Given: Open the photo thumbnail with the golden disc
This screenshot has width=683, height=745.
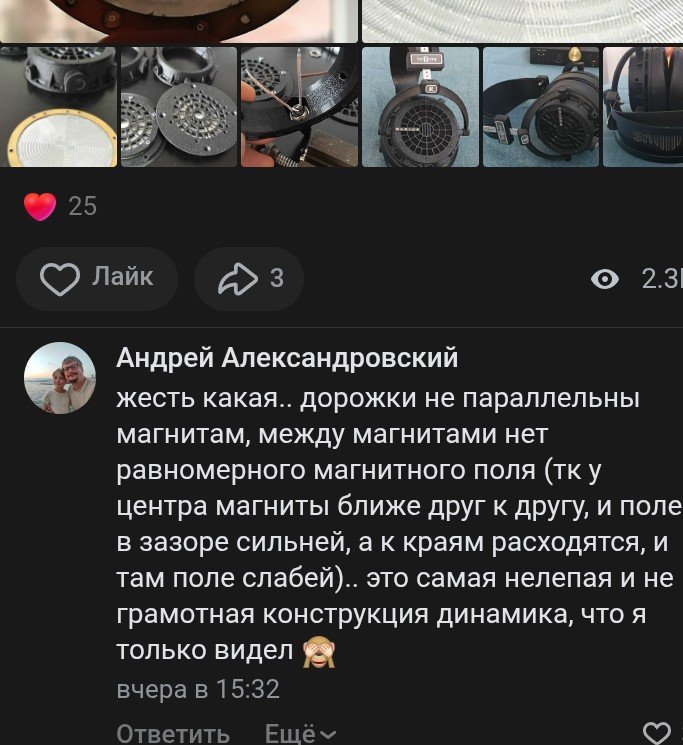Looking at the screenshot, I should click(58, 107).
